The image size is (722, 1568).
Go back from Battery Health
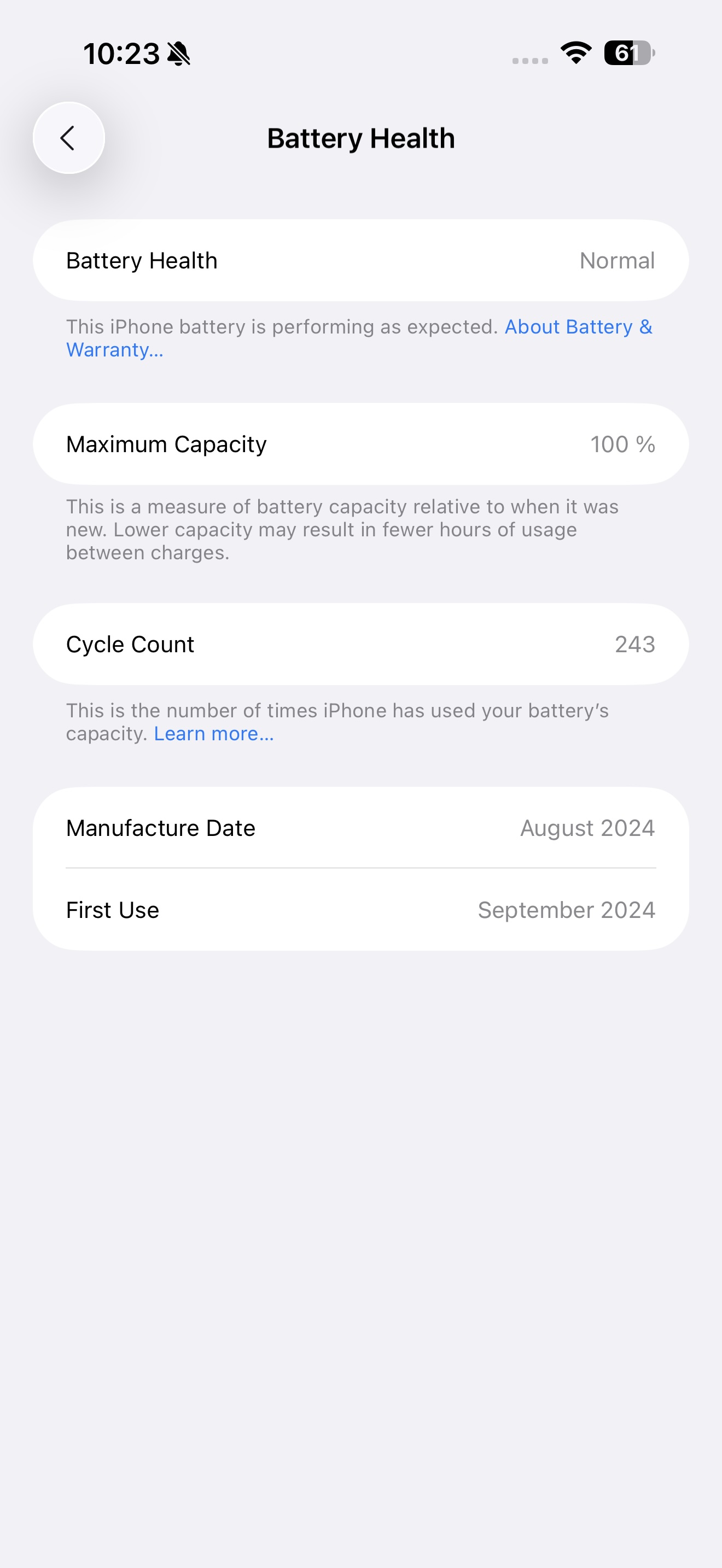pyautogui.click(x=69, y=138)
